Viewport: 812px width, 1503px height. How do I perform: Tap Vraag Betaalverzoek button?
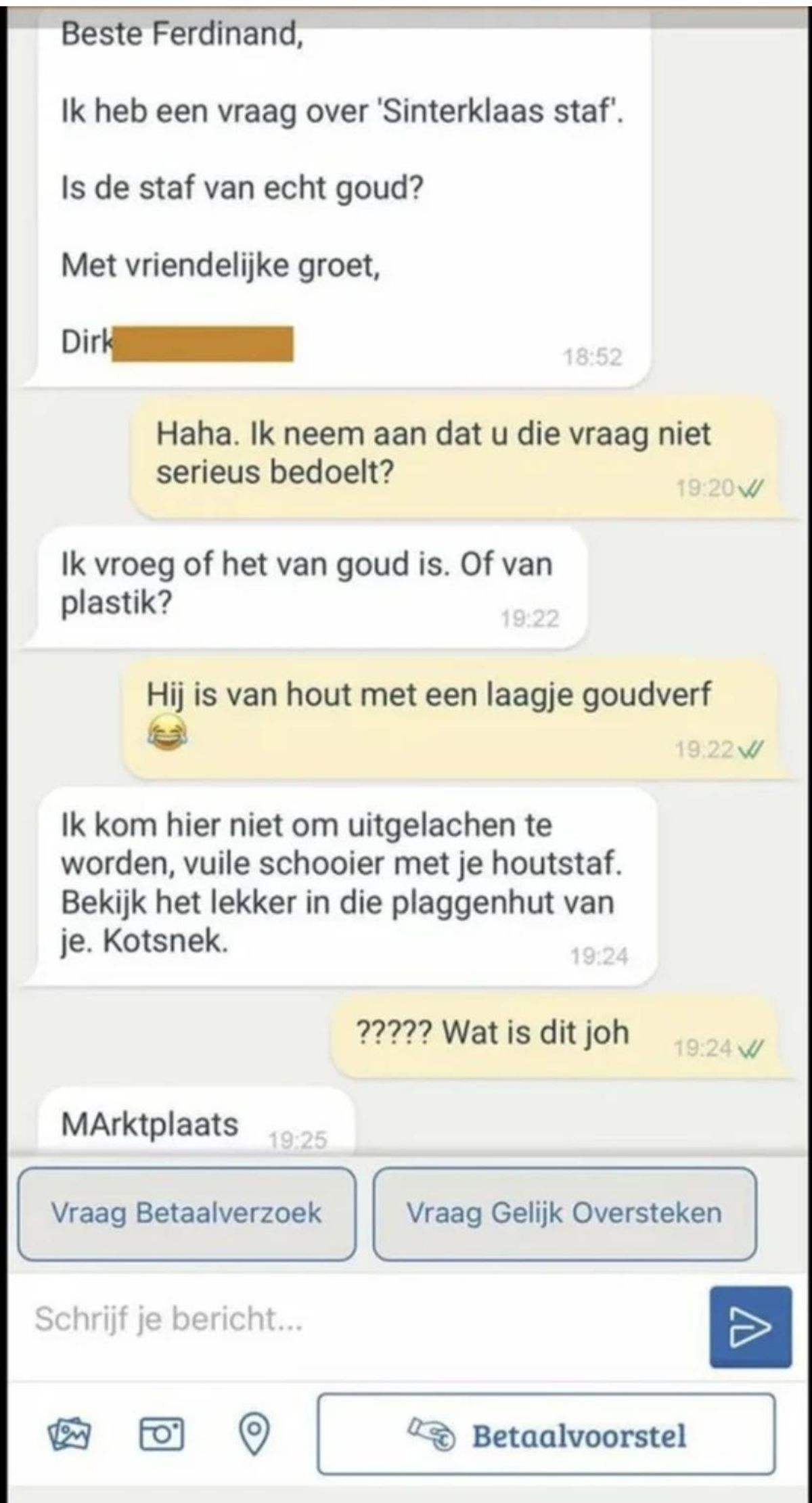click(x=186, y=1213)
